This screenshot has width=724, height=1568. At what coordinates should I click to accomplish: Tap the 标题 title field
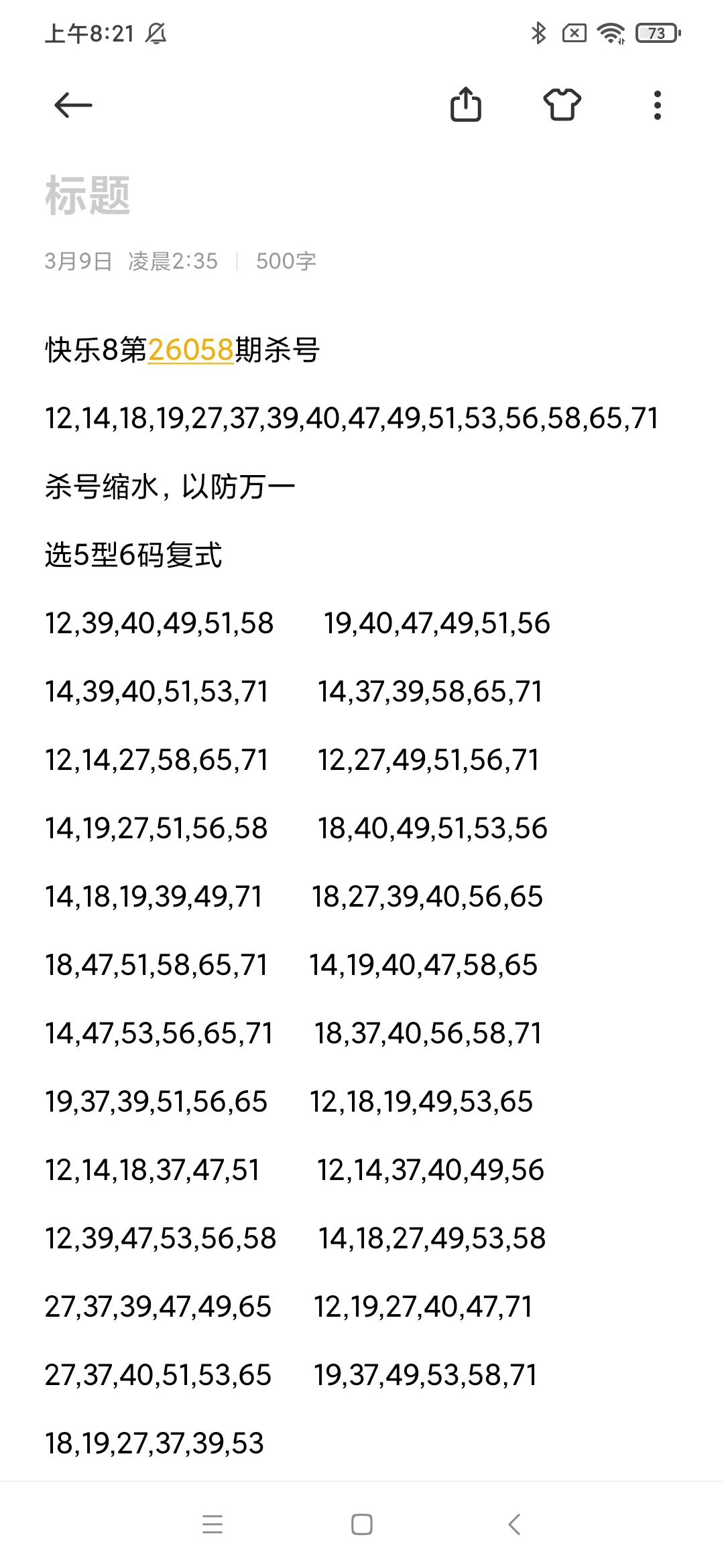click(x=88, y=195)
